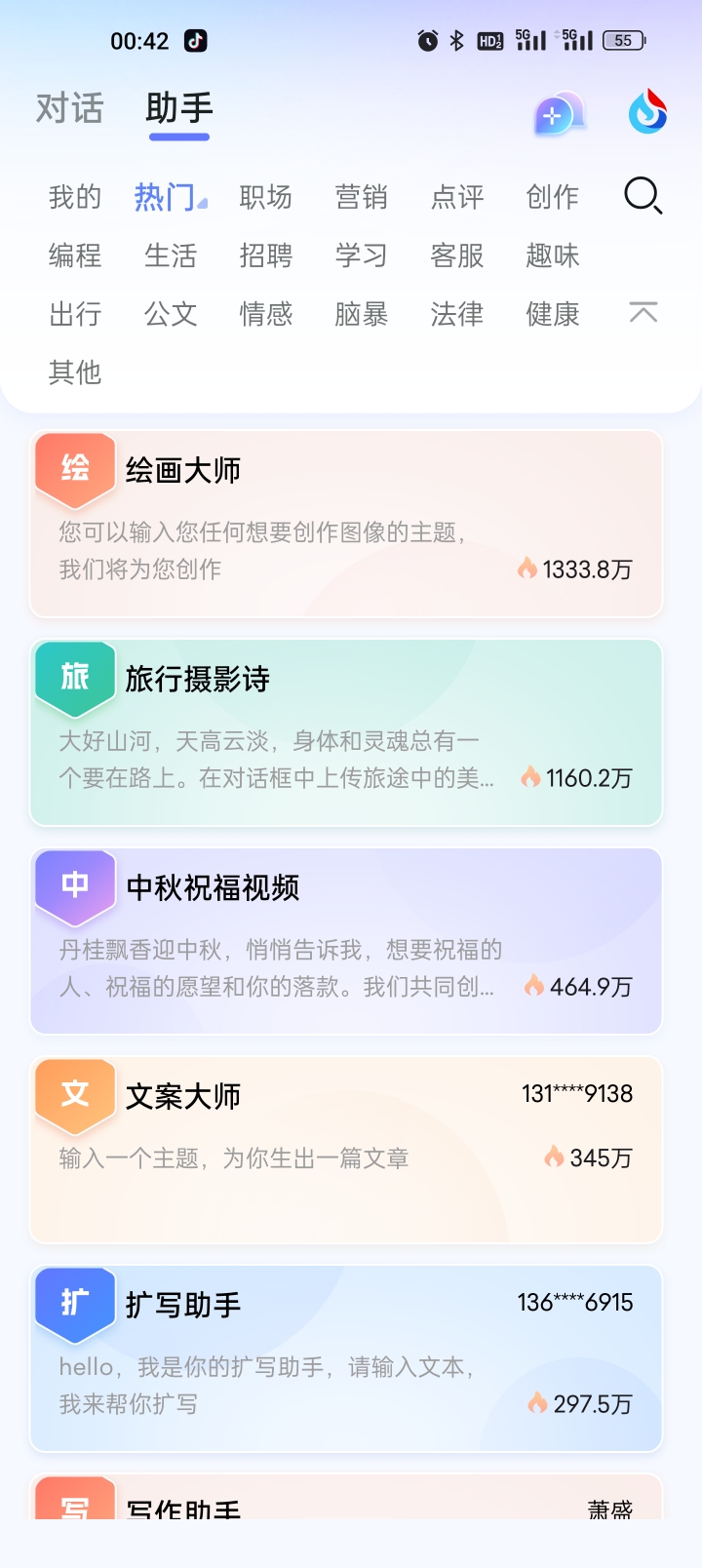Switch to the 脑暴 category
Image resolution: width=702 pixels, height=1568 pixels.
click(x=362, y=314)
